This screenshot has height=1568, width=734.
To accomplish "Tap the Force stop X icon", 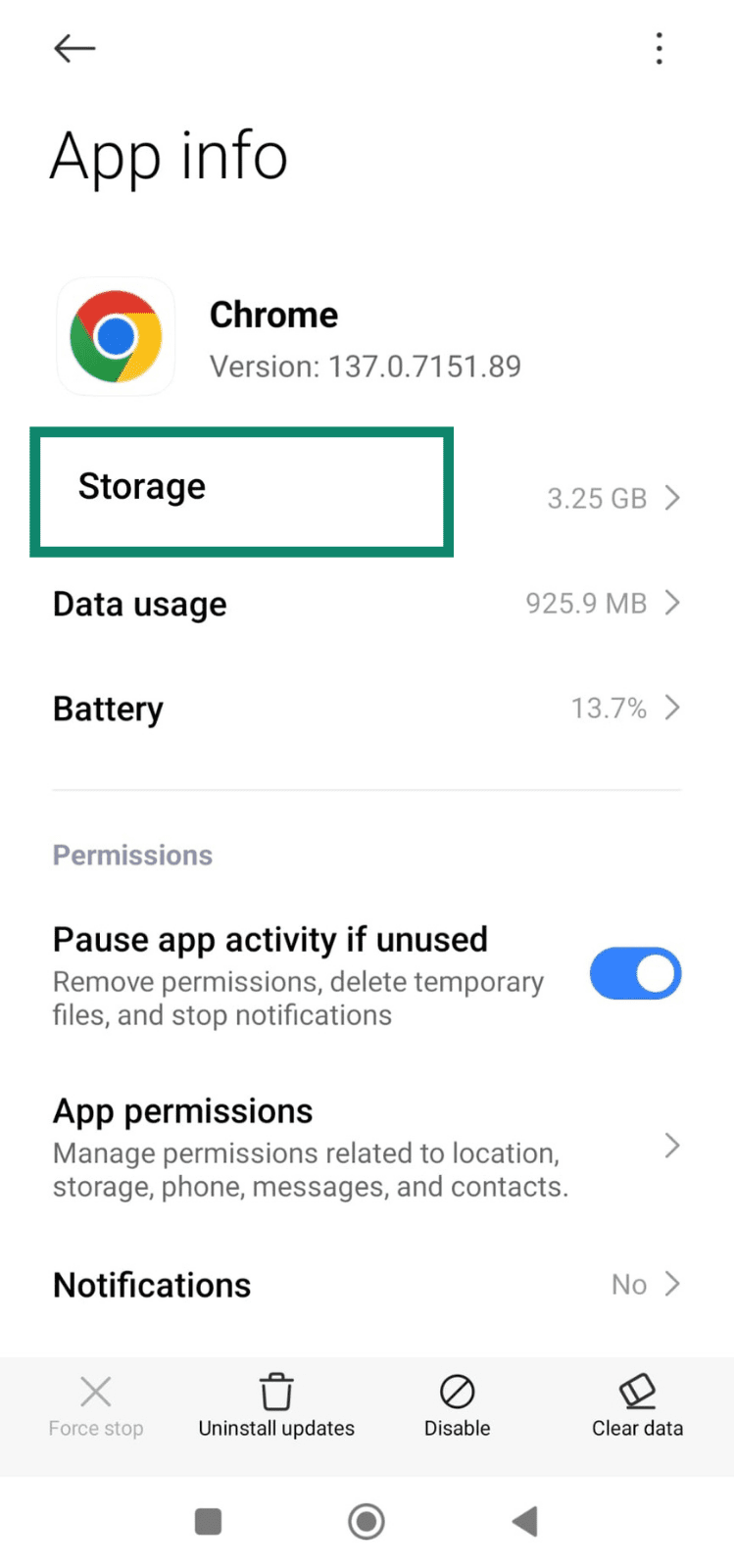I will coord(95,1391).
